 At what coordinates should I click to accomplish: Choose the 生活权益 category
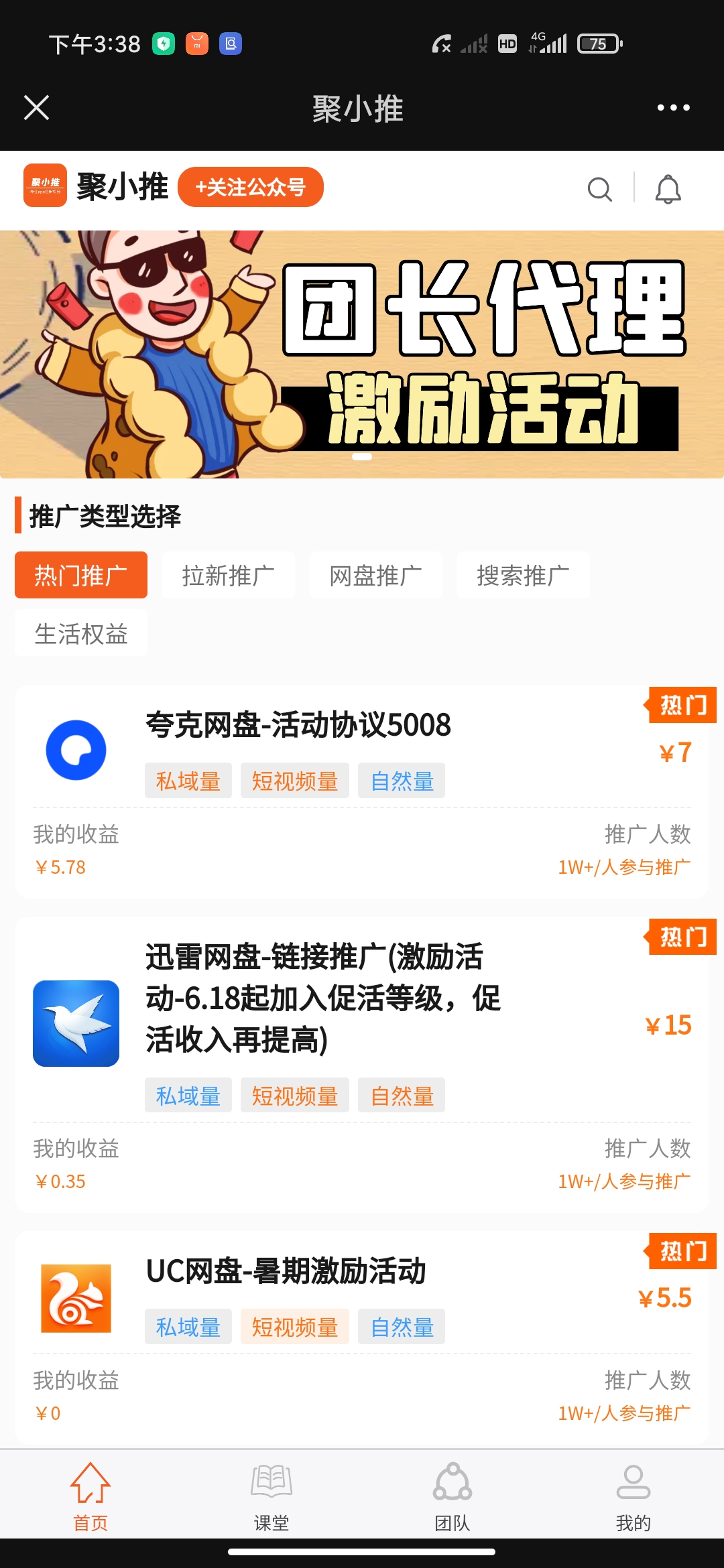tap(81, 633)
